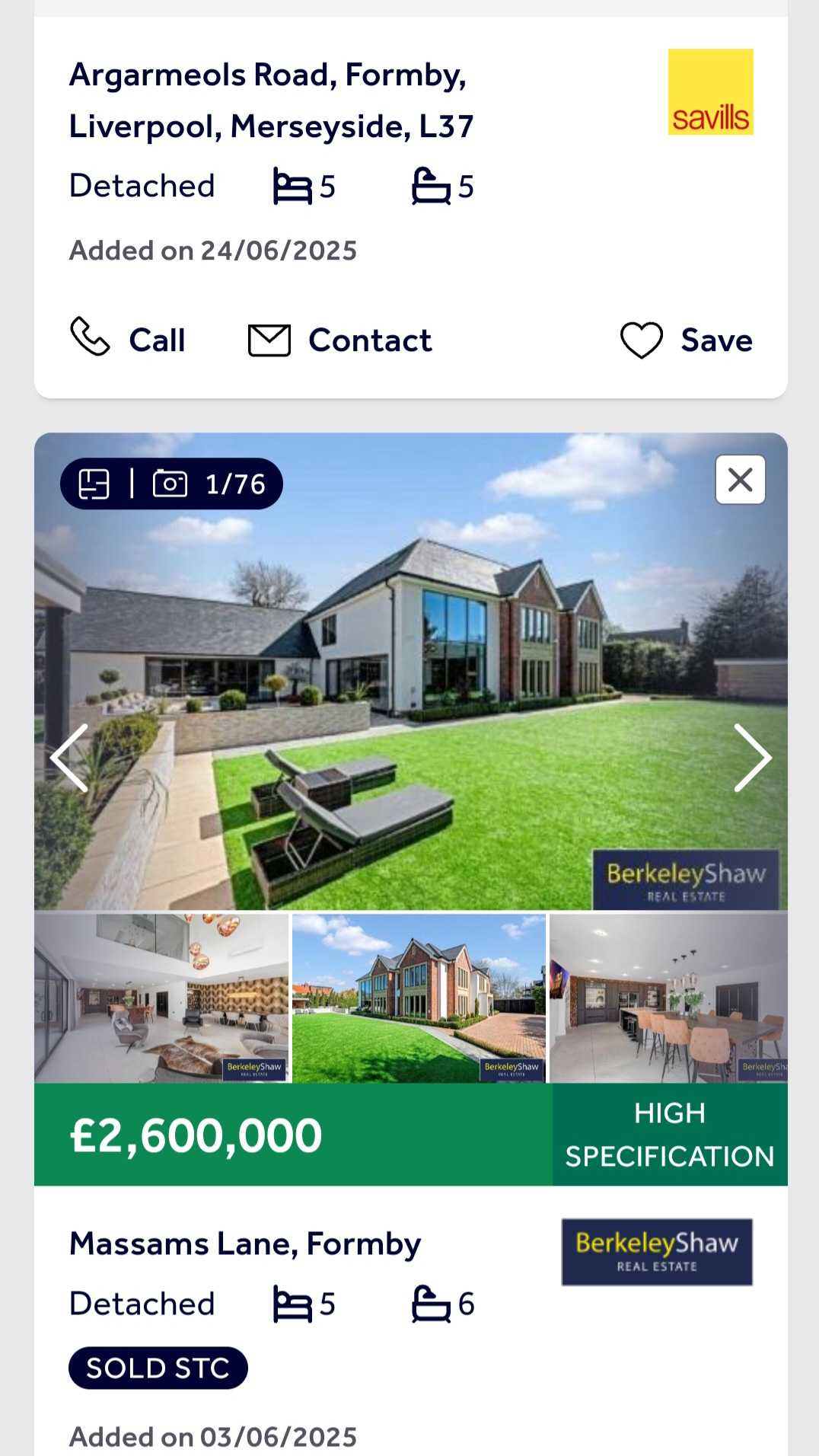Save the Argarmeols Road property
819x1456 pixels.
coord(687,340)
